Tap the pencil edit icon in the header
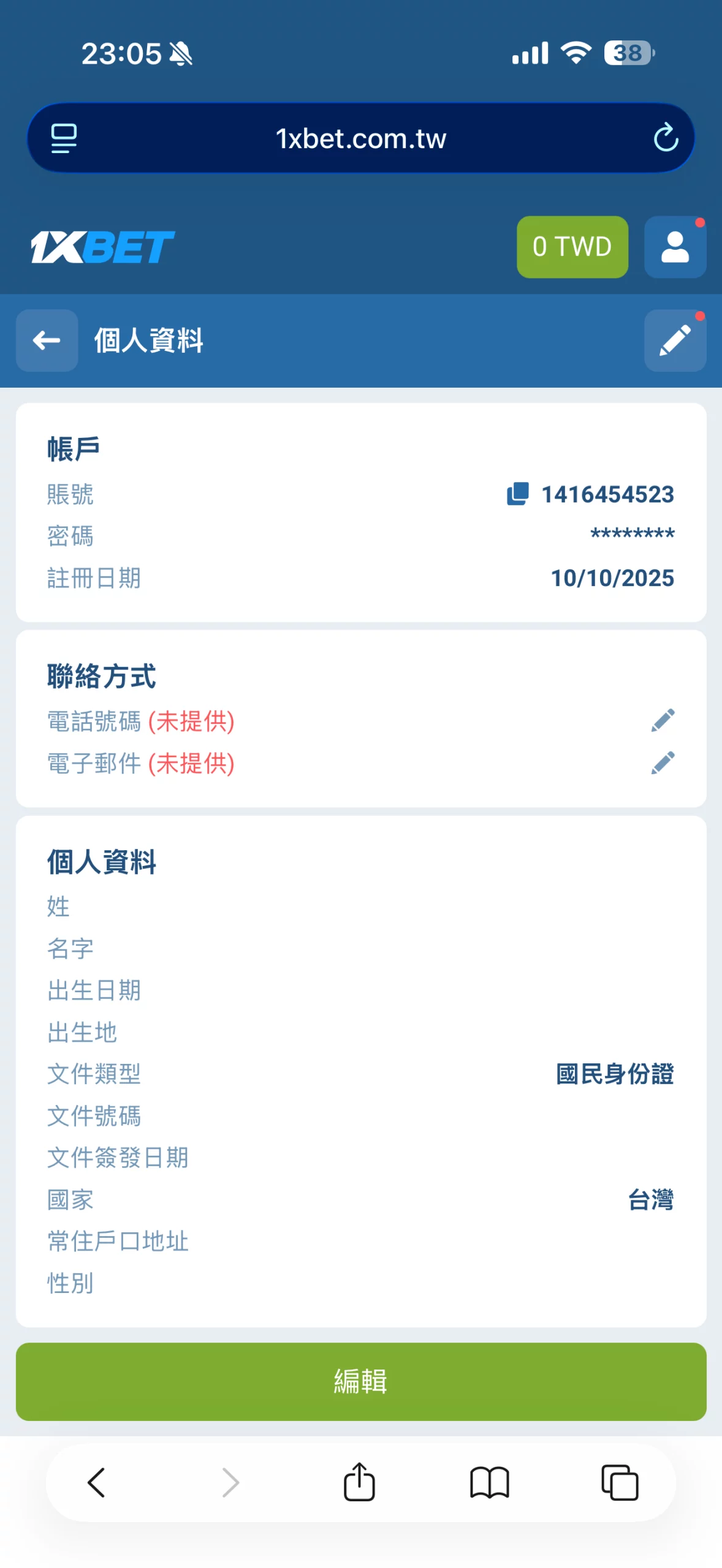This screenshot has height=1568, width=722. (x=674, y=340)
